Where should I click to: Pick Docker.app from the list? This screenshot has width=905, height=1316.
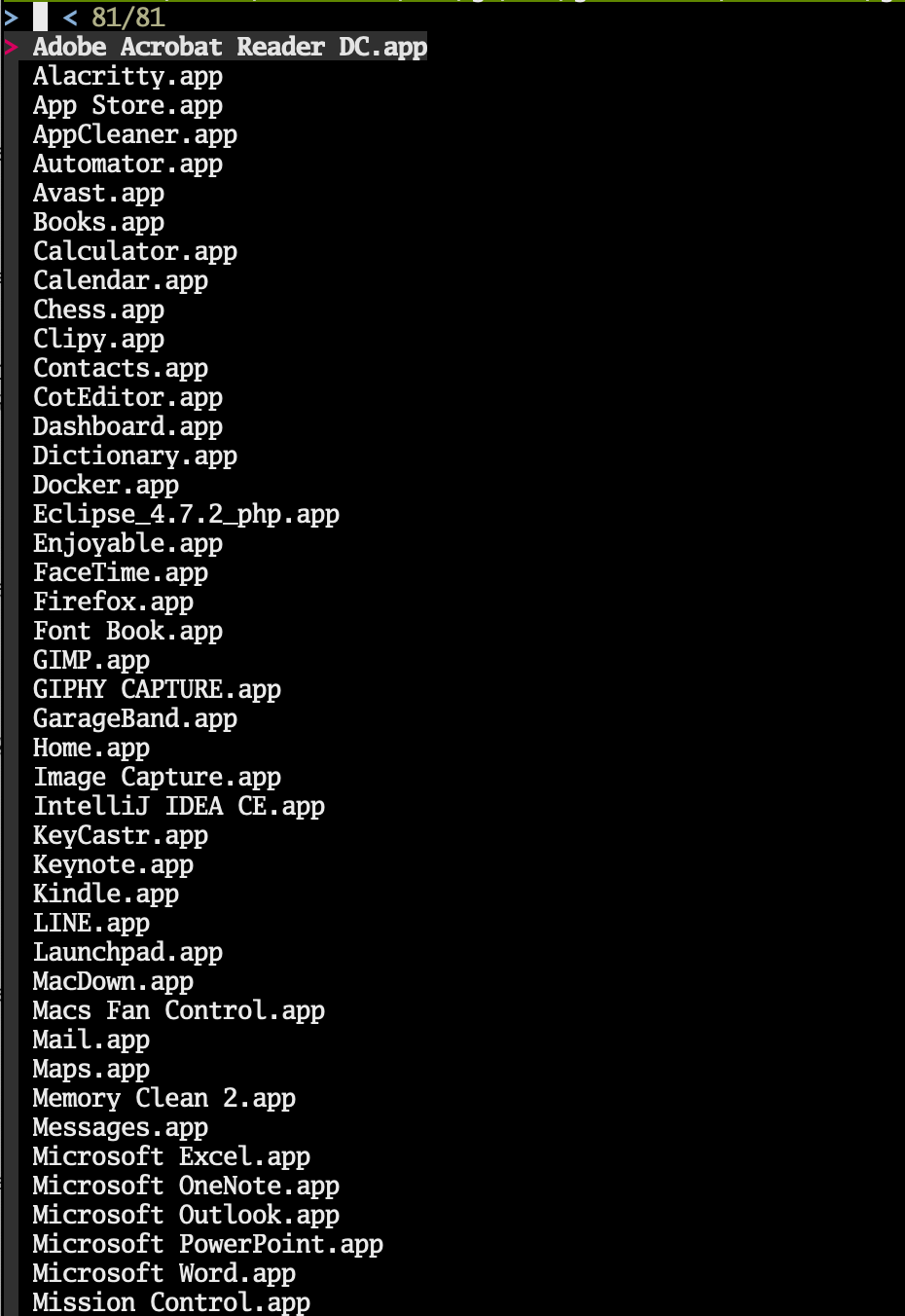106,485
